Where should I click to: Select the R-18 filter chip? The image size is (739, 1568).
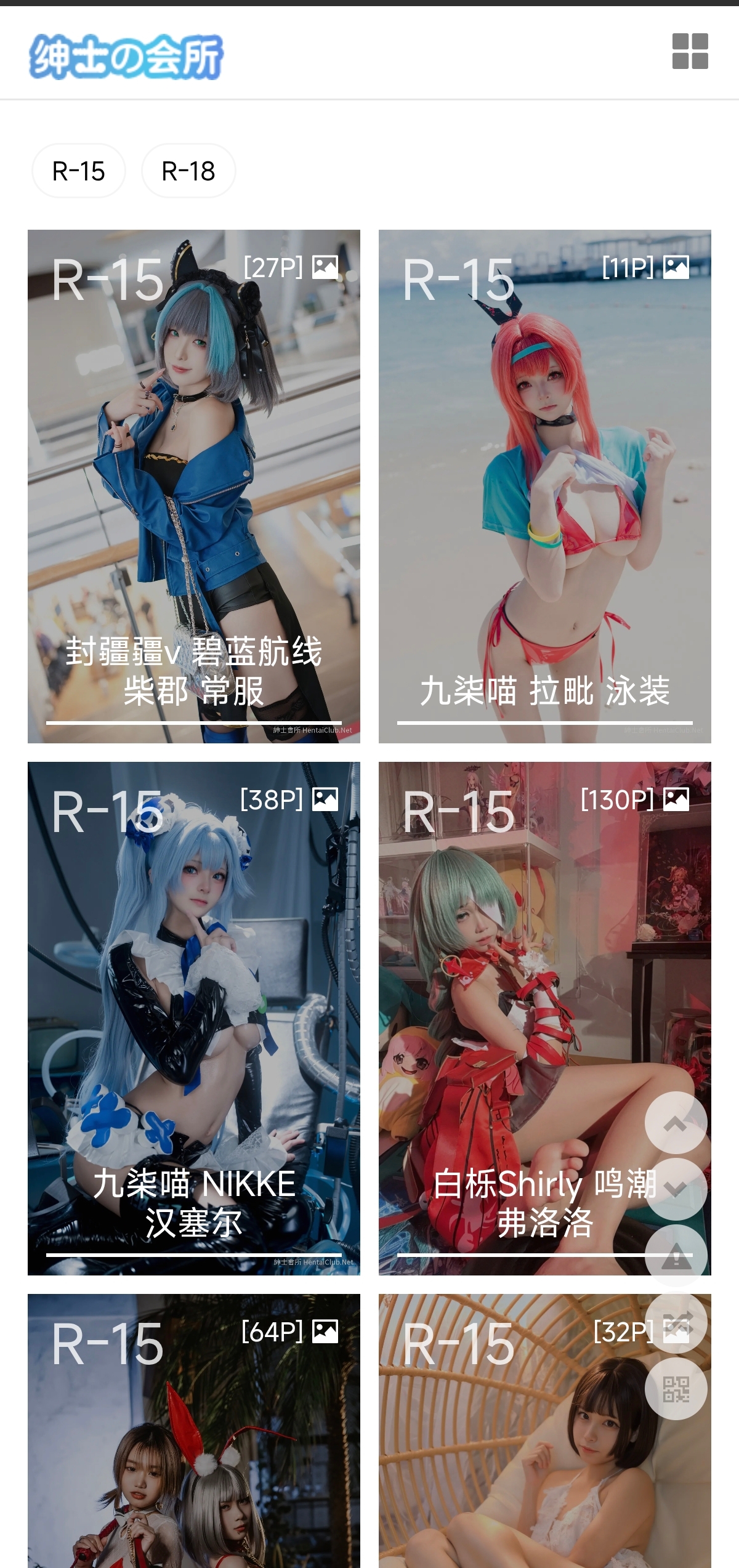coord(188,171)
